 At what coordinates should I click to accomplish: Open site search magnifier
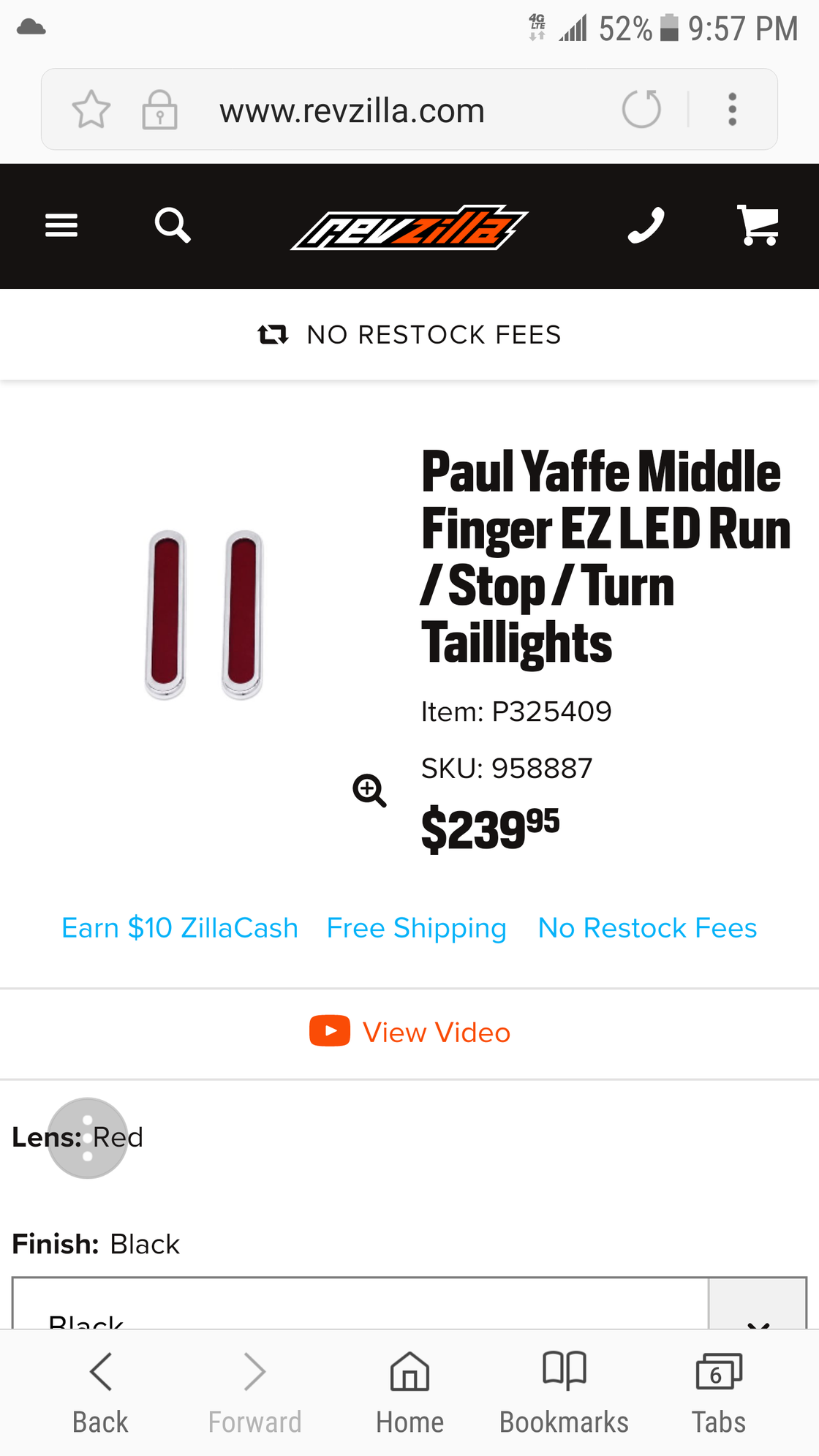click(x=173, y=225)
